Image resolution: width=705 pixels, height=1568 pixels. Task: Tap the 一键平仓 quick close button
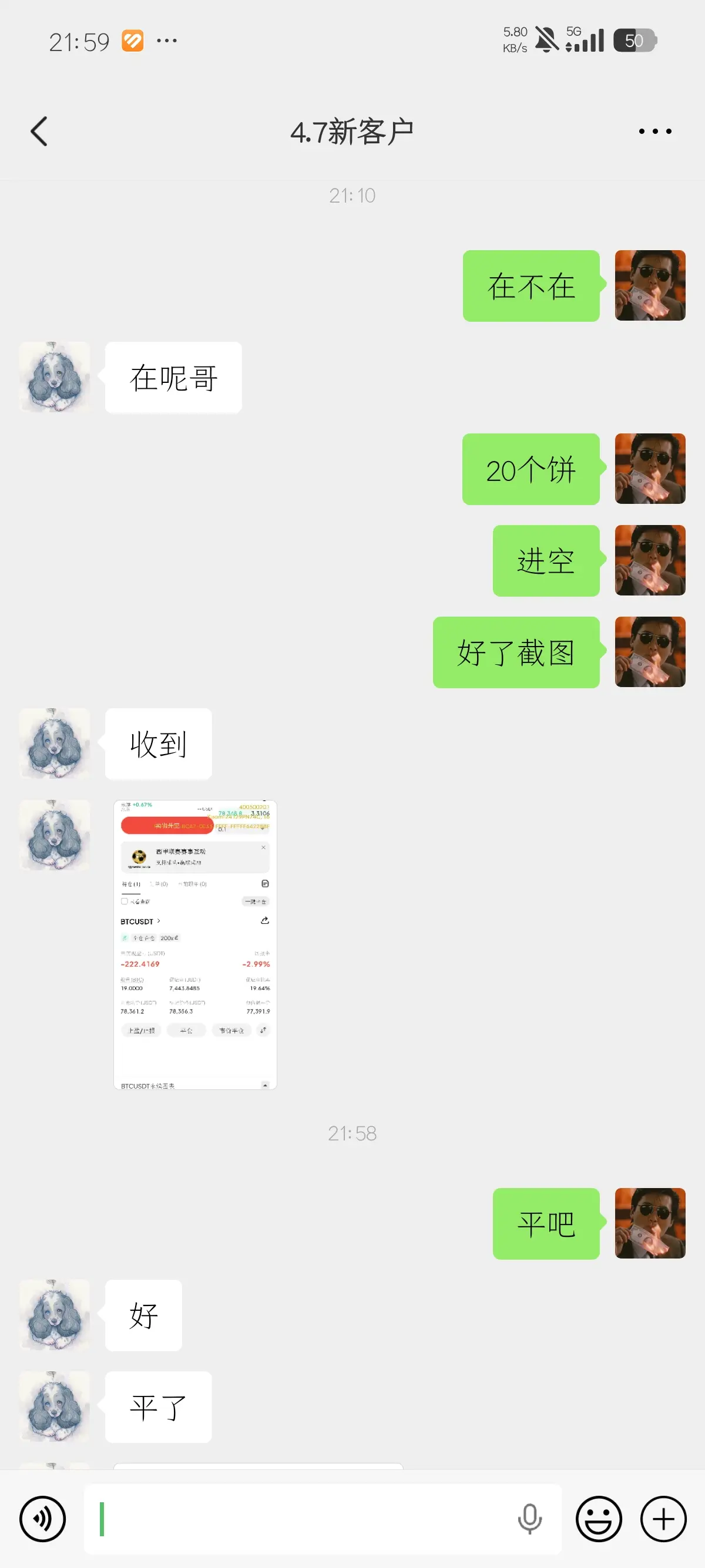[256, 901]
